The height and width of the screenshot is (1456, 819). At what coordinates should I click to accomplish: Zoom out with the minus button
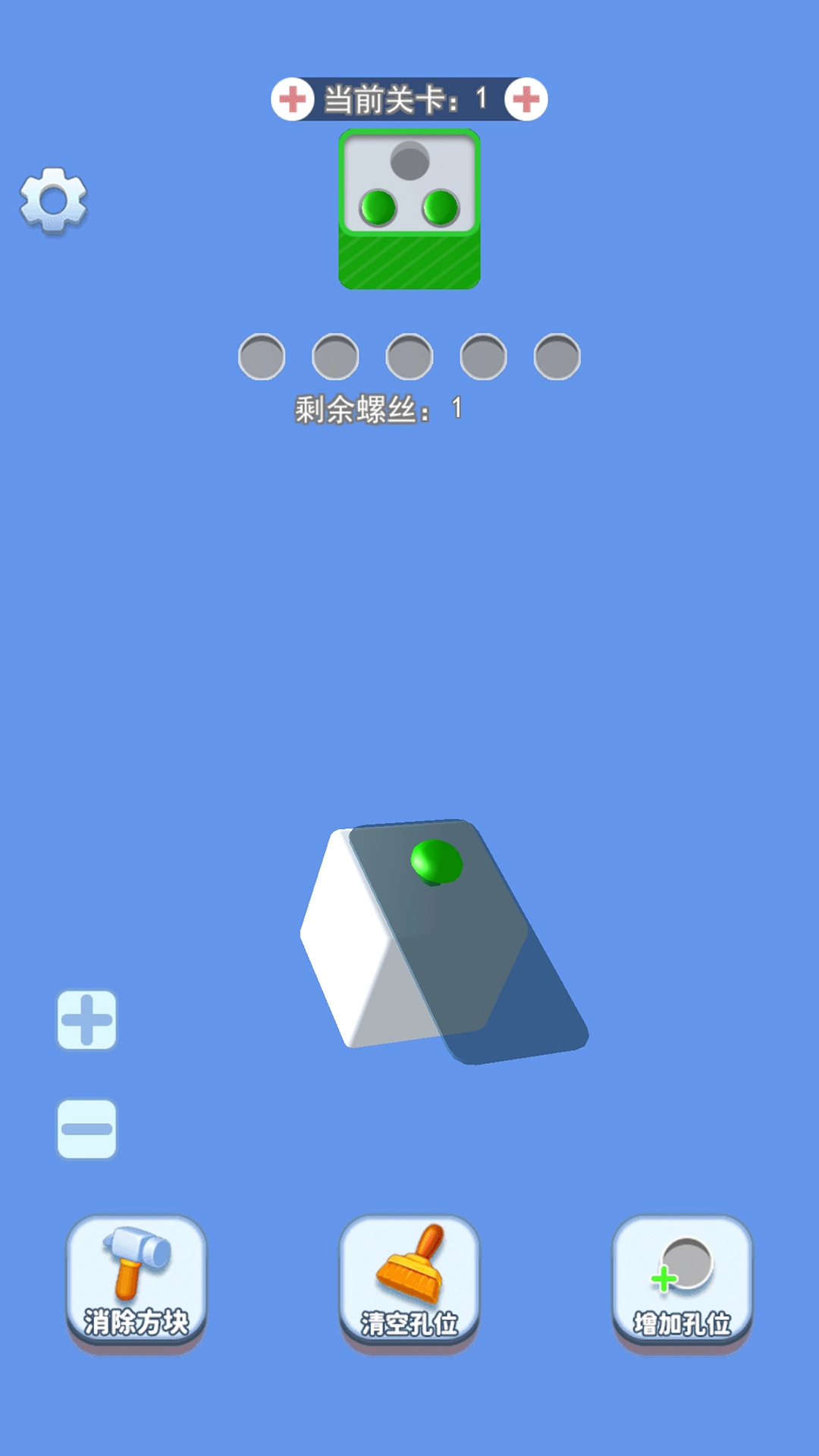click(x=86, y=1129)
